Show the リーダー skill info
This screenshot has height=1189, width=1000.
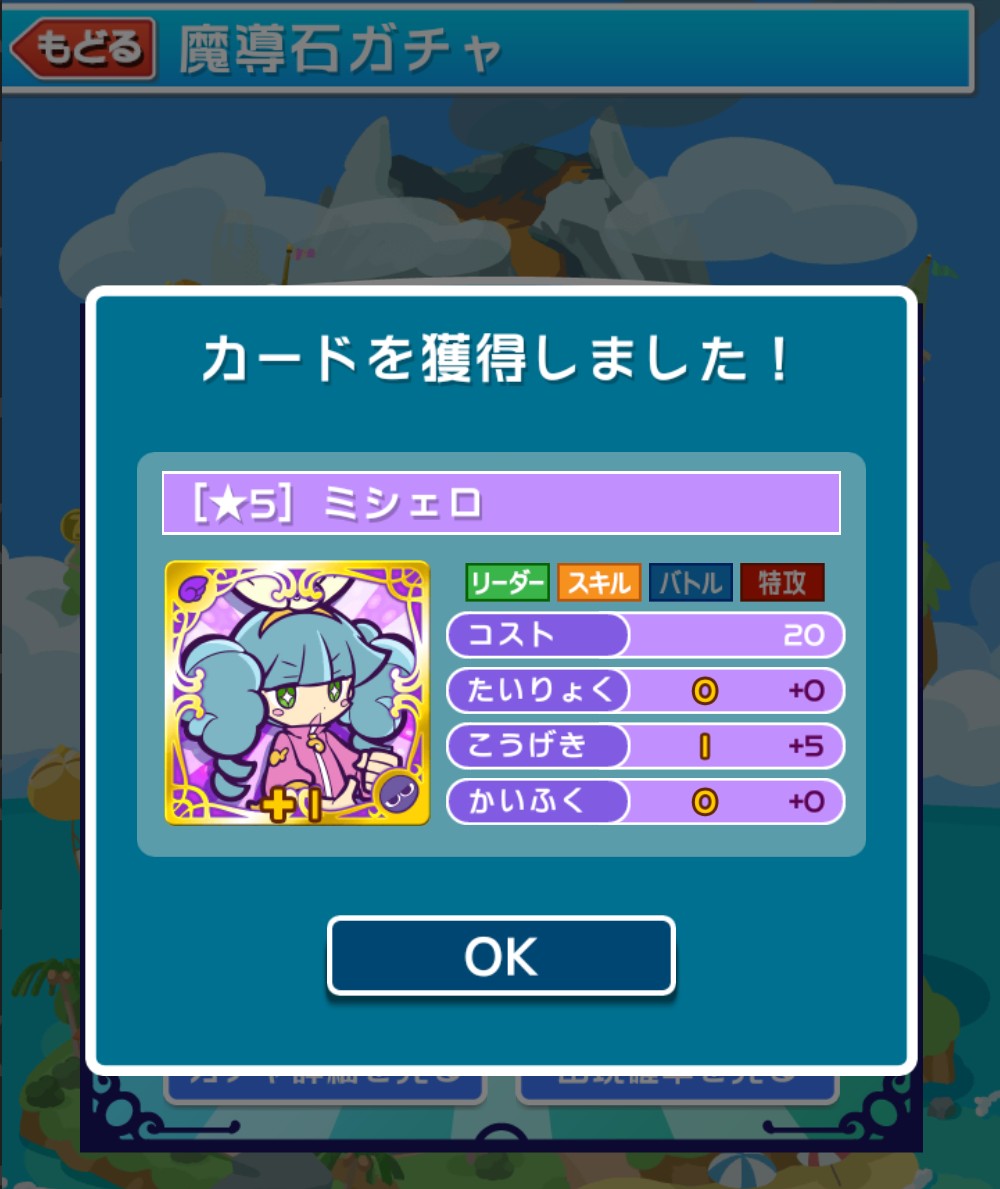pyautogui.click(x=507, y=583)
